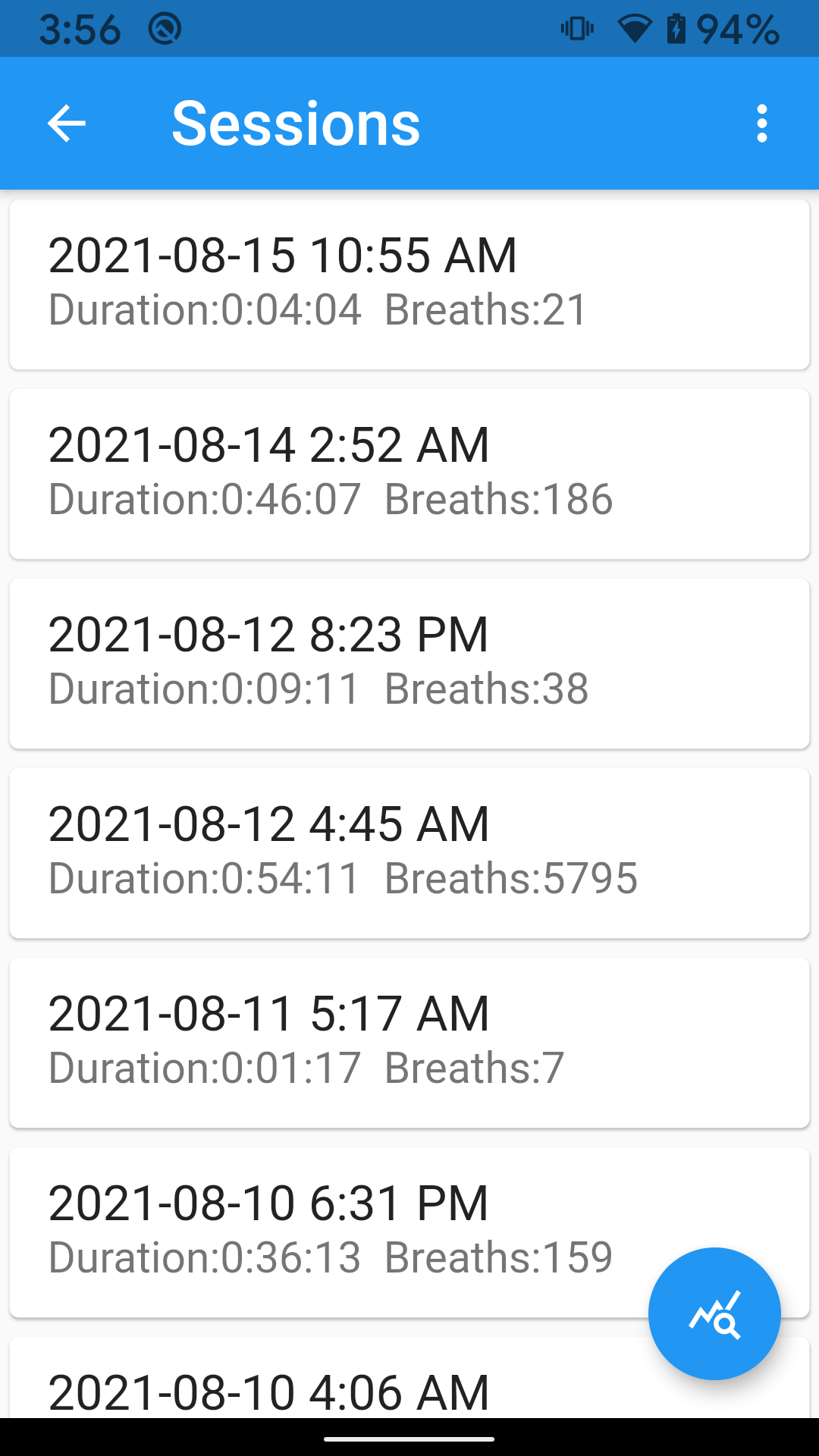Open the 2021-08-15 10:55 AM session
The image size is (819, 1456).
click(x=409, y=284)
